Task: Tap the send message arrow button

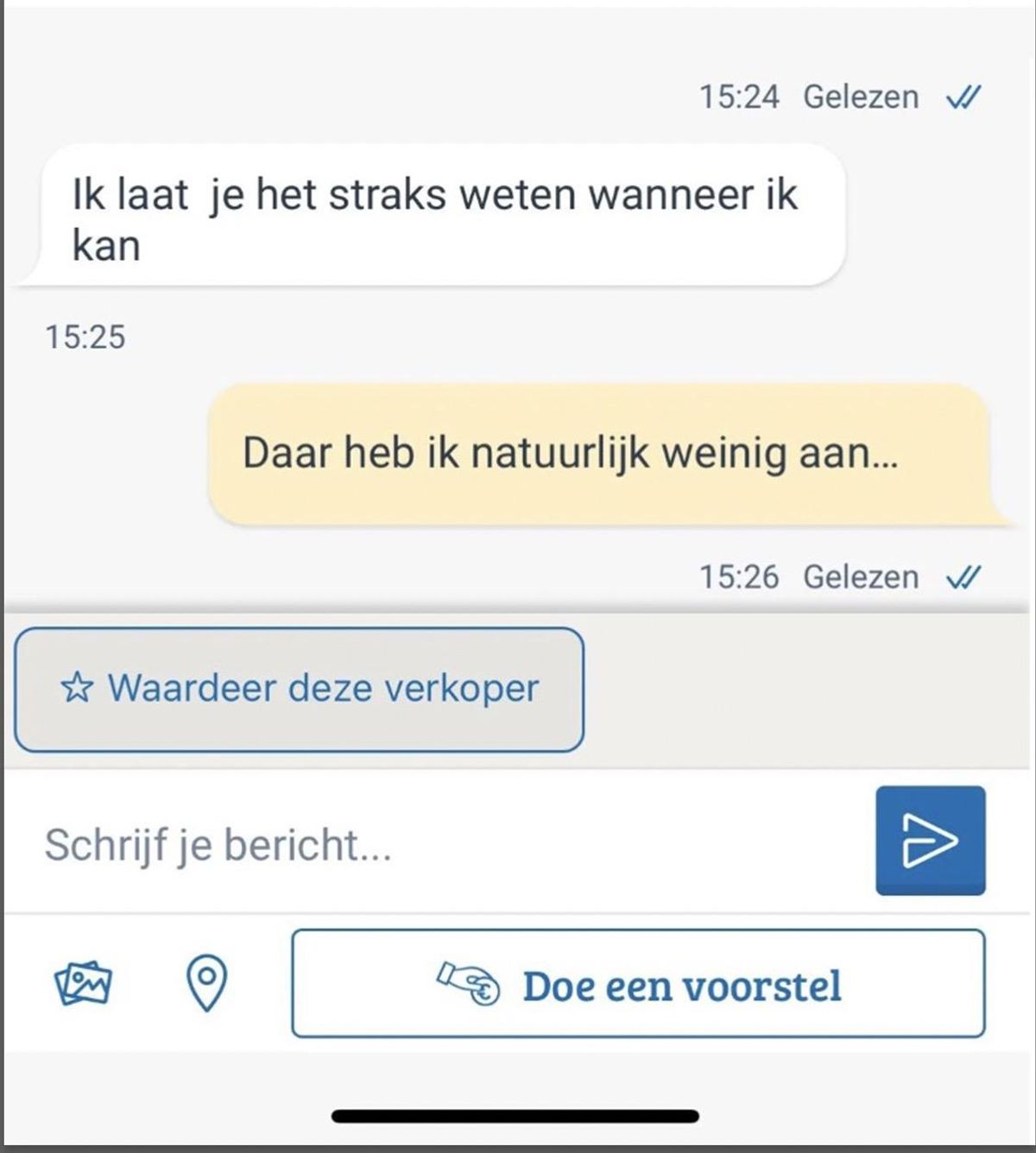Action: [930, 840]
